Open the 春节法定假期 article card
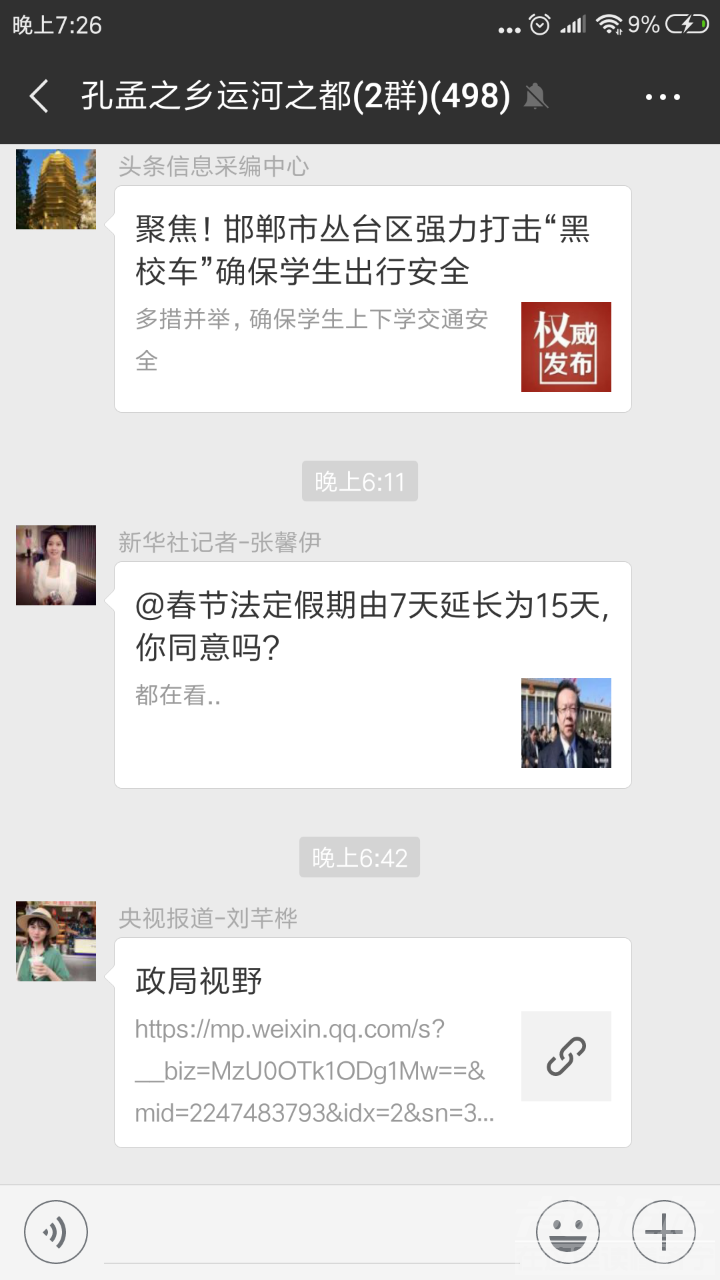Screen dimensions: 720x1280 coord(372,674)
